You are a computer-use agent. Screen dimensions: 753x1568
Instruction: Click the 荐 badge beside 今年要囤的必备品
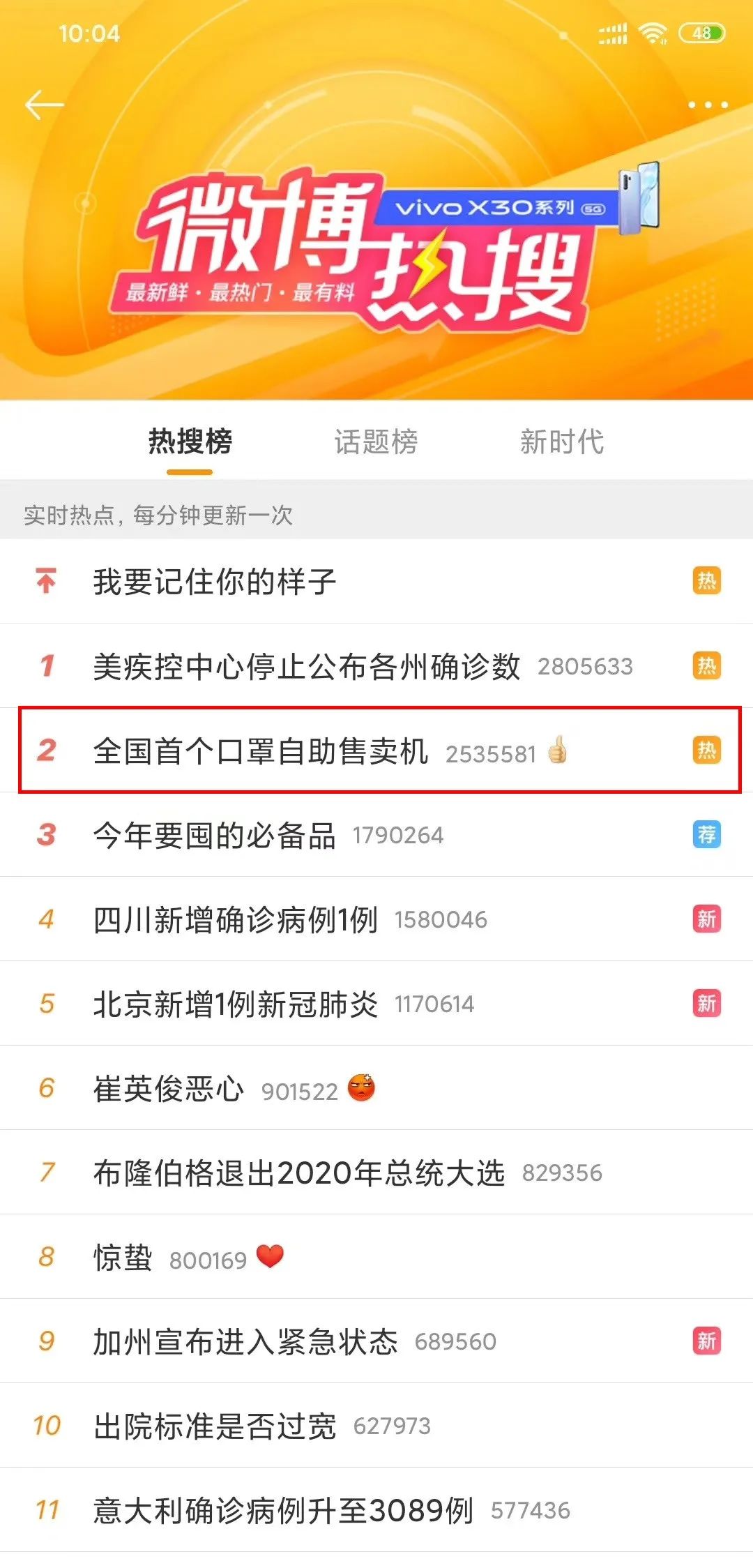click(706, 836)
